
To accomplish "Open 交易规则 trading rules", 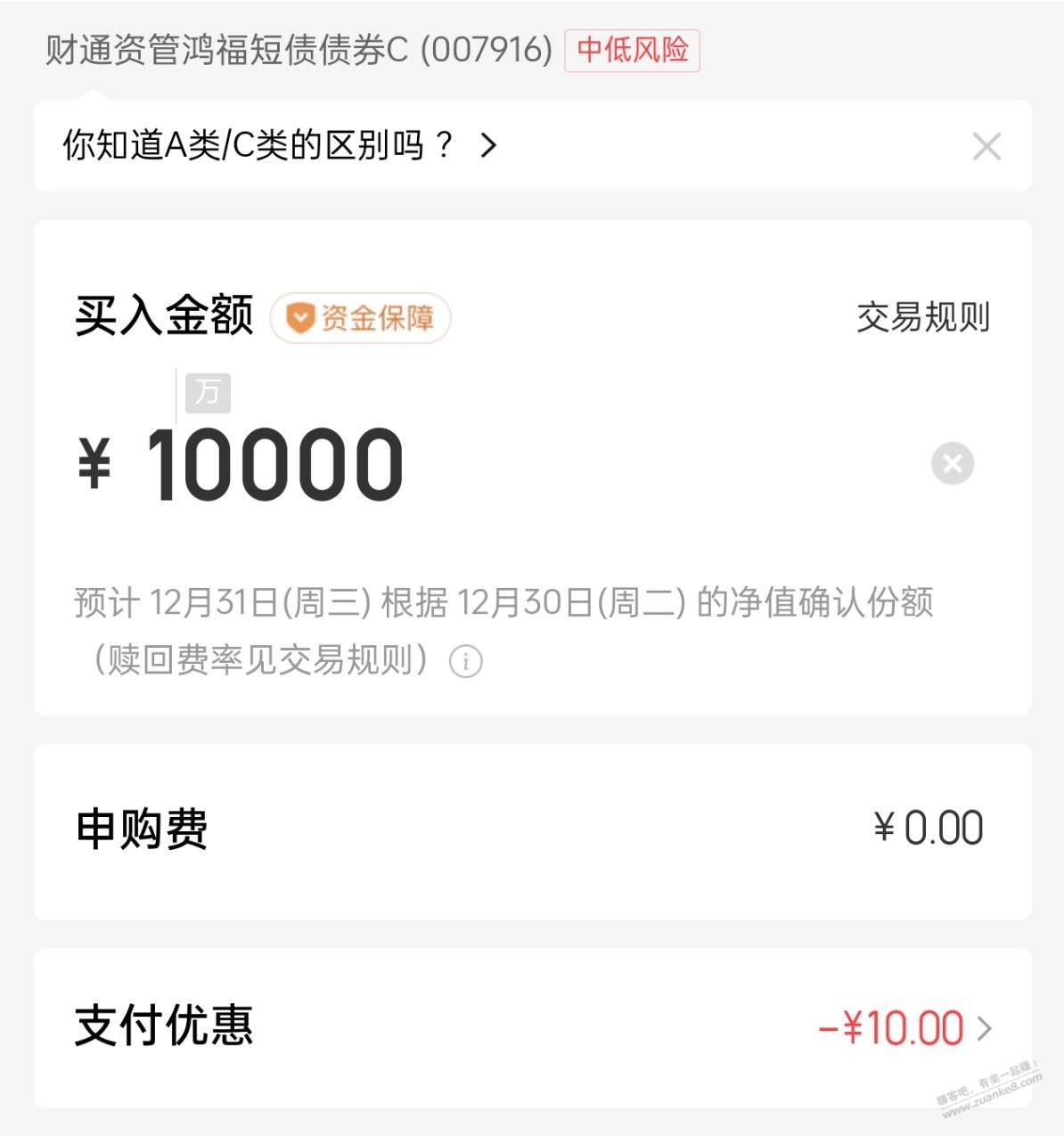I will (x=922, y=317).
